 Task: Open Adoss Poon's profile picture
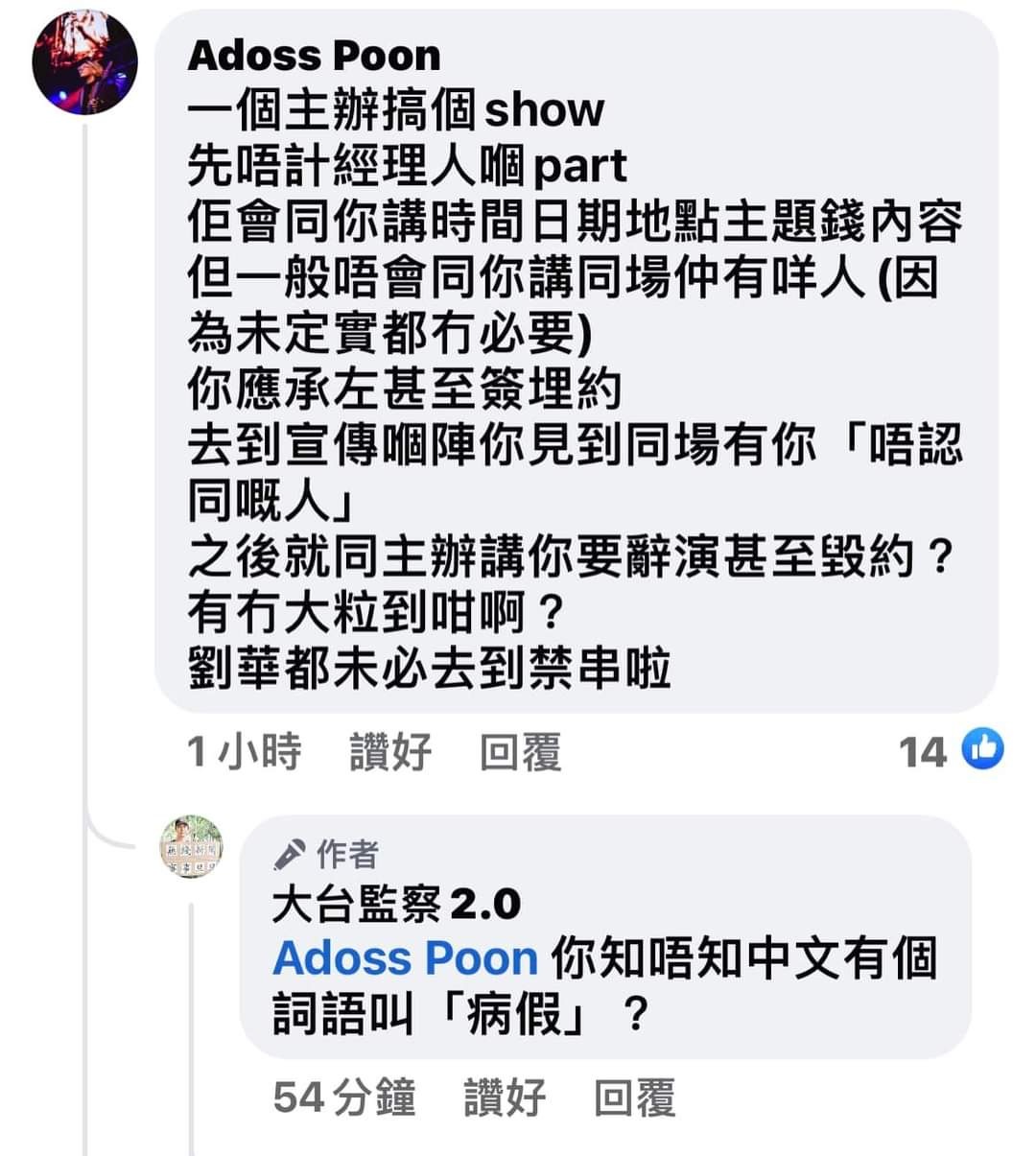[x=84, y=63]
